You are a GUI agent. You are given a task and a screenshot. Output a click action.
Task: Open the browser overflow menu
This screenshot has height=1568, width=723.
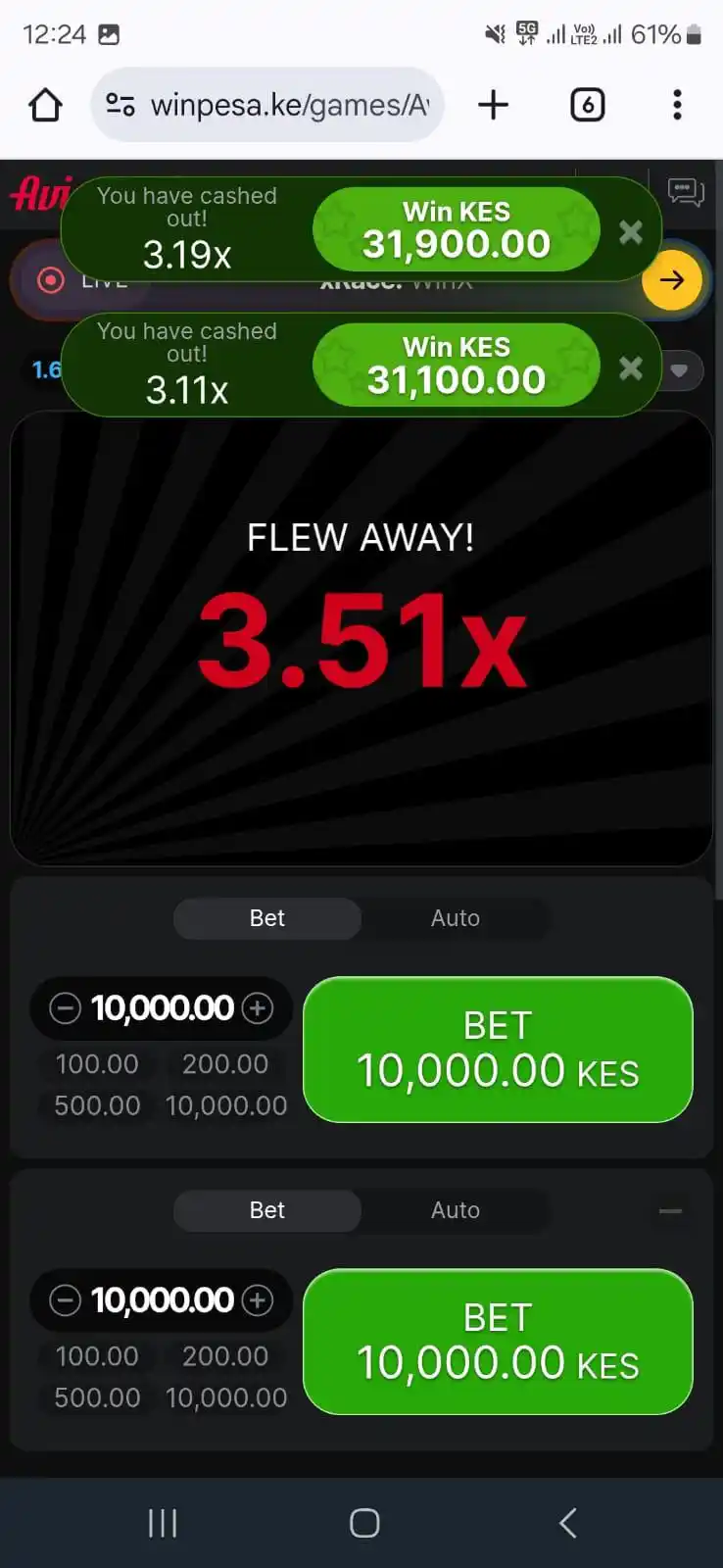pos(677,105)
